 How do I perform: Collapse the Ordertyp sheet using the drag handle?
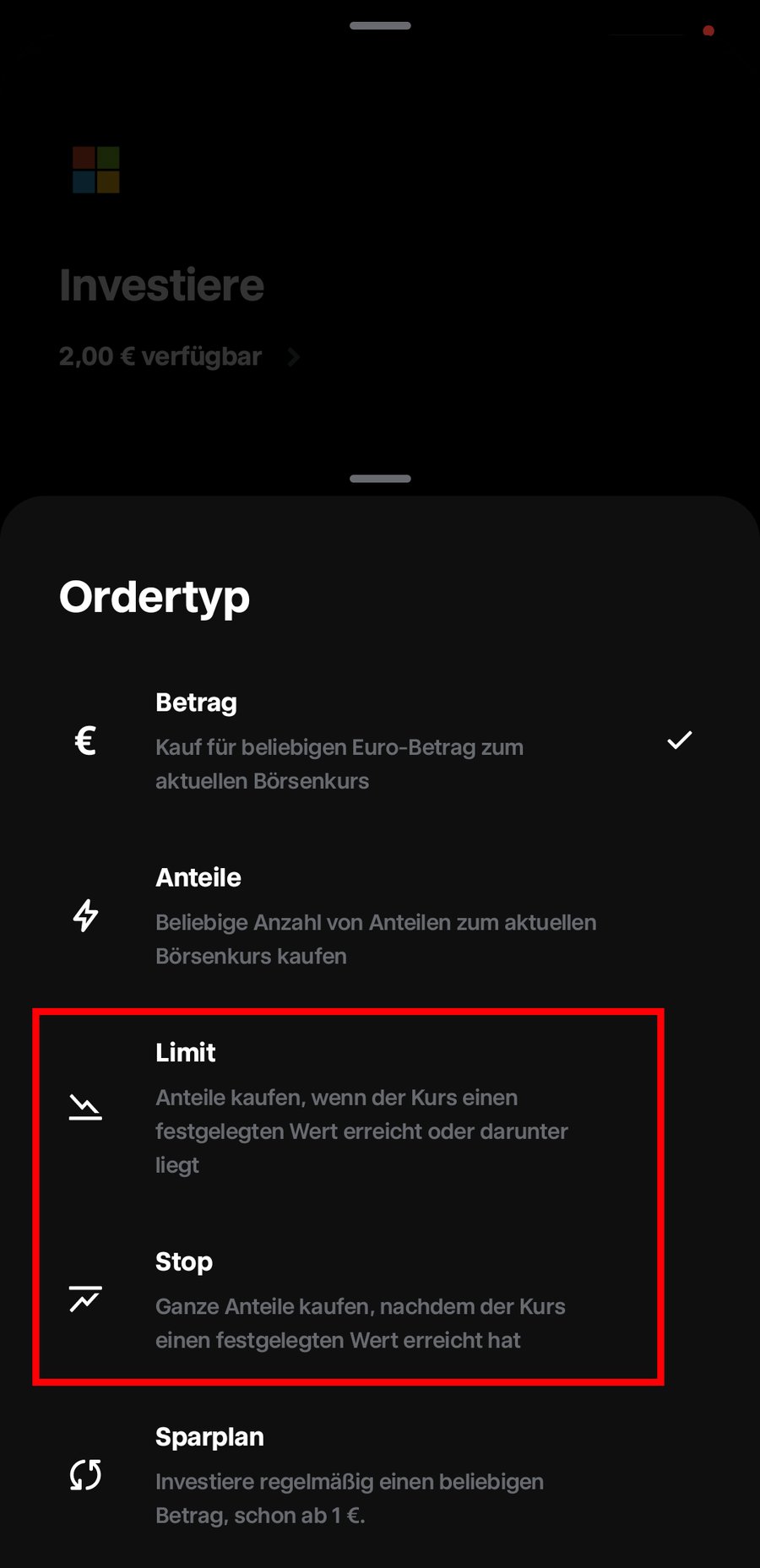coord(380,478)
